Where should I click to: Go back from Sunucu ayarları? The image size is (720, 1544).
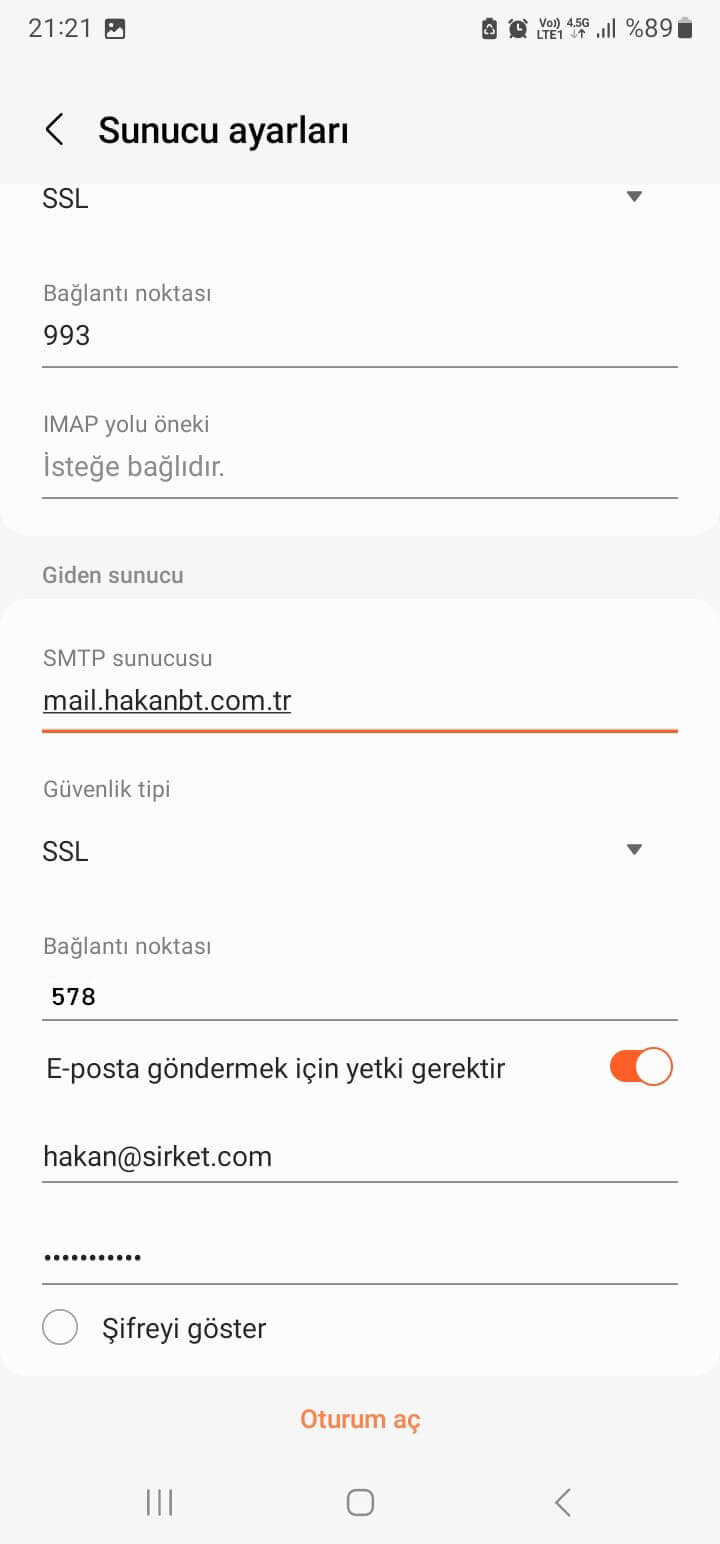pos(55,130)
